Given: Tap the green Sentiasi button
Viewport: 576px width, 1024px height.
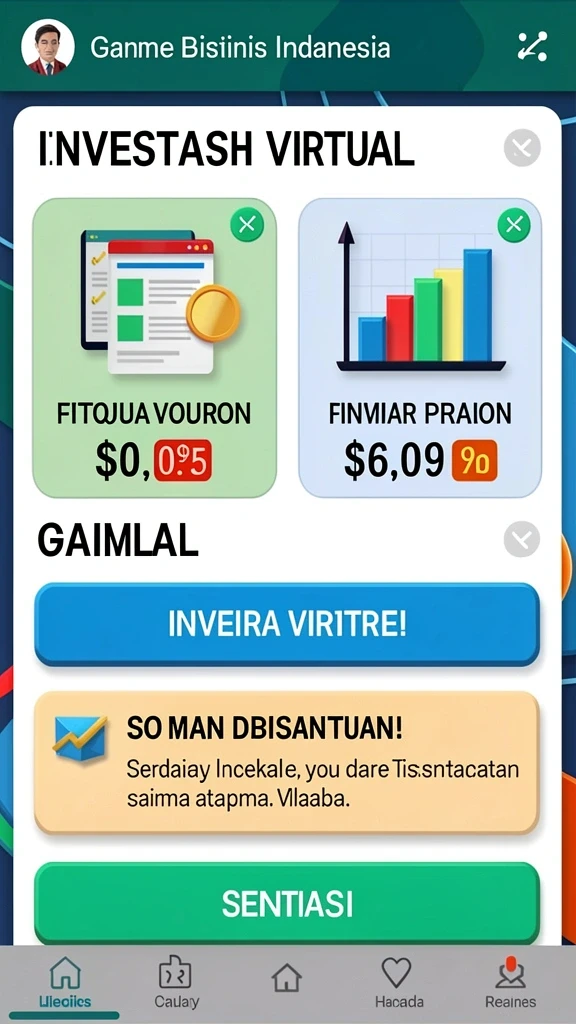Looking at the screenshot, I should pyautogui.click(x=287, y=904).
